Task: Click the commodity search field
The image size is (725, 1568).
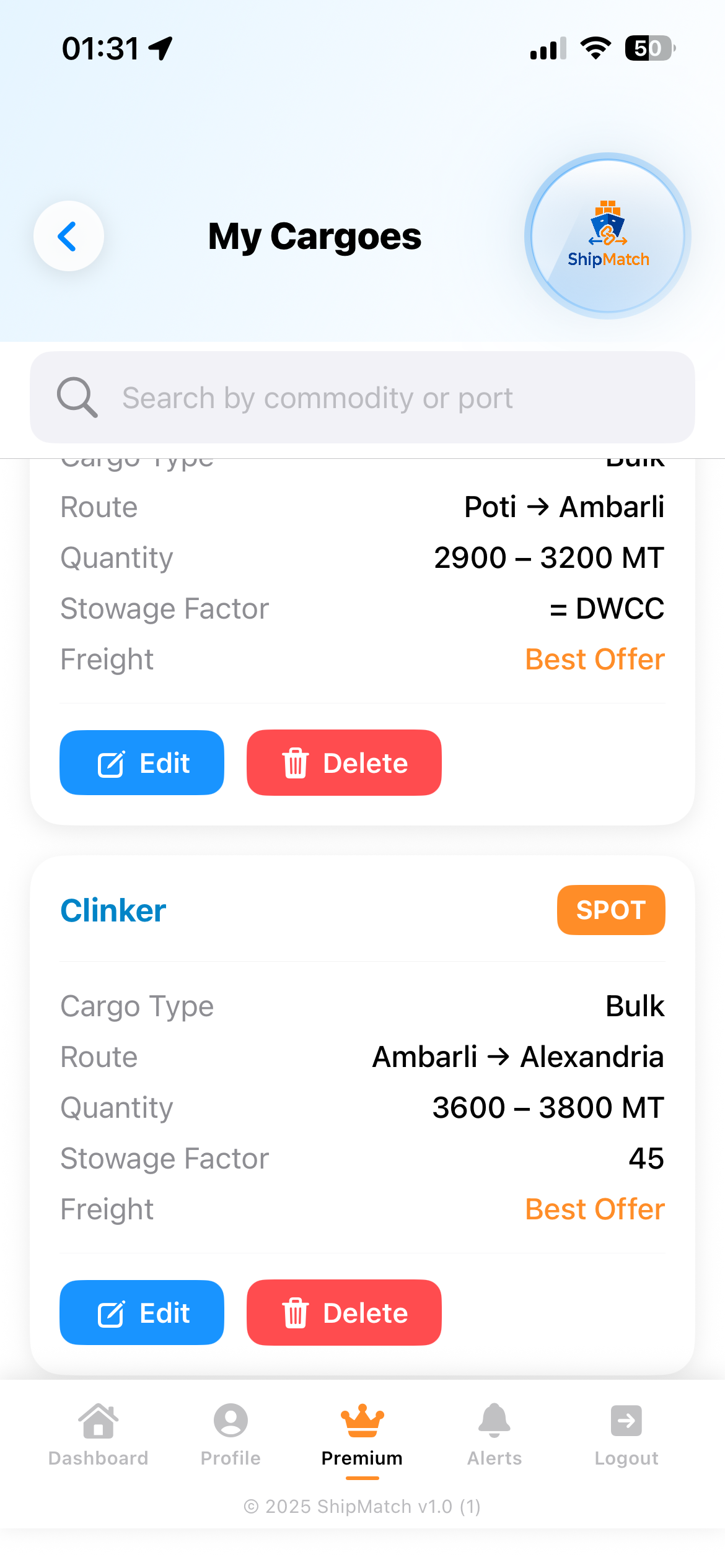Action: tap(362, 398)
